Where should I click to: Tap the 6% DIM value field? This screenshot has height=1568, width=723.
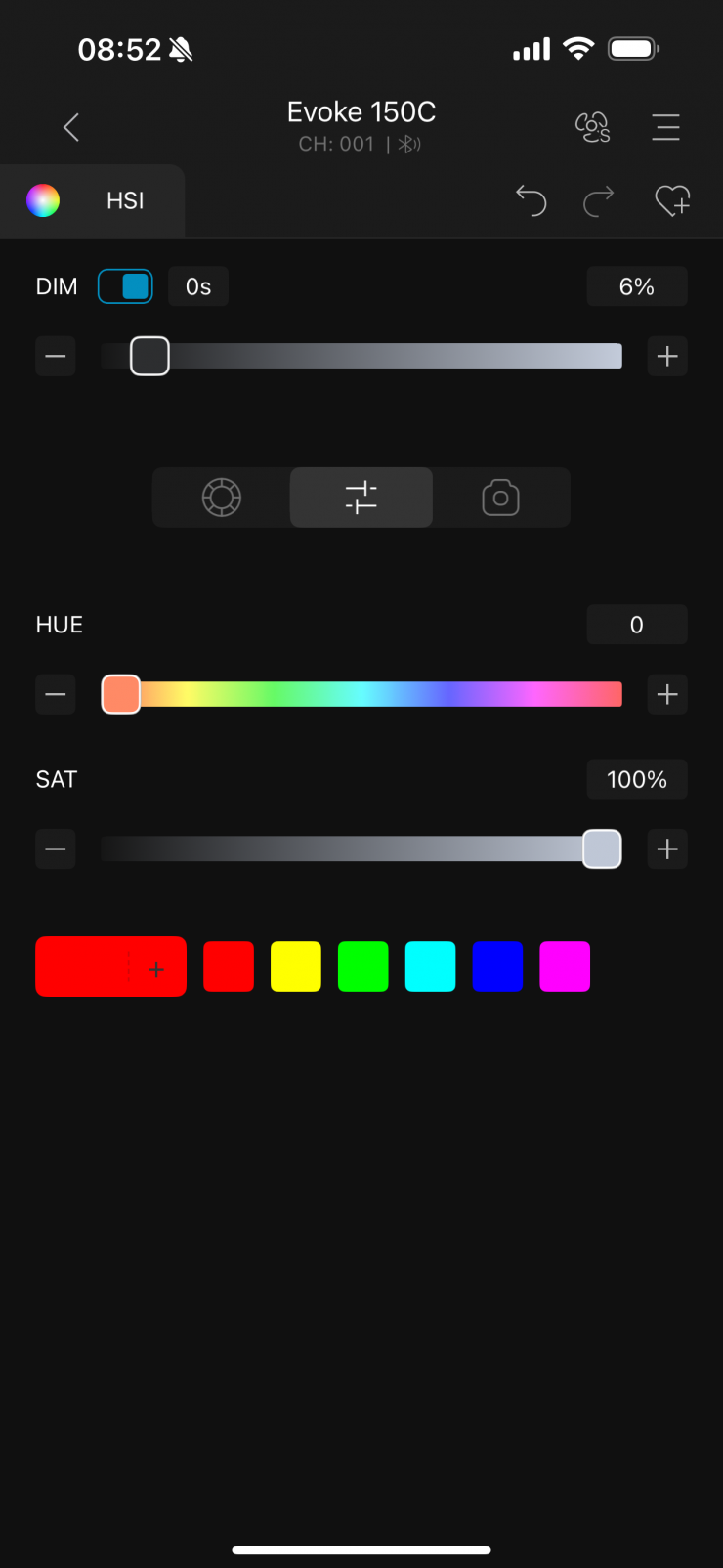click(x=637, y=286)
